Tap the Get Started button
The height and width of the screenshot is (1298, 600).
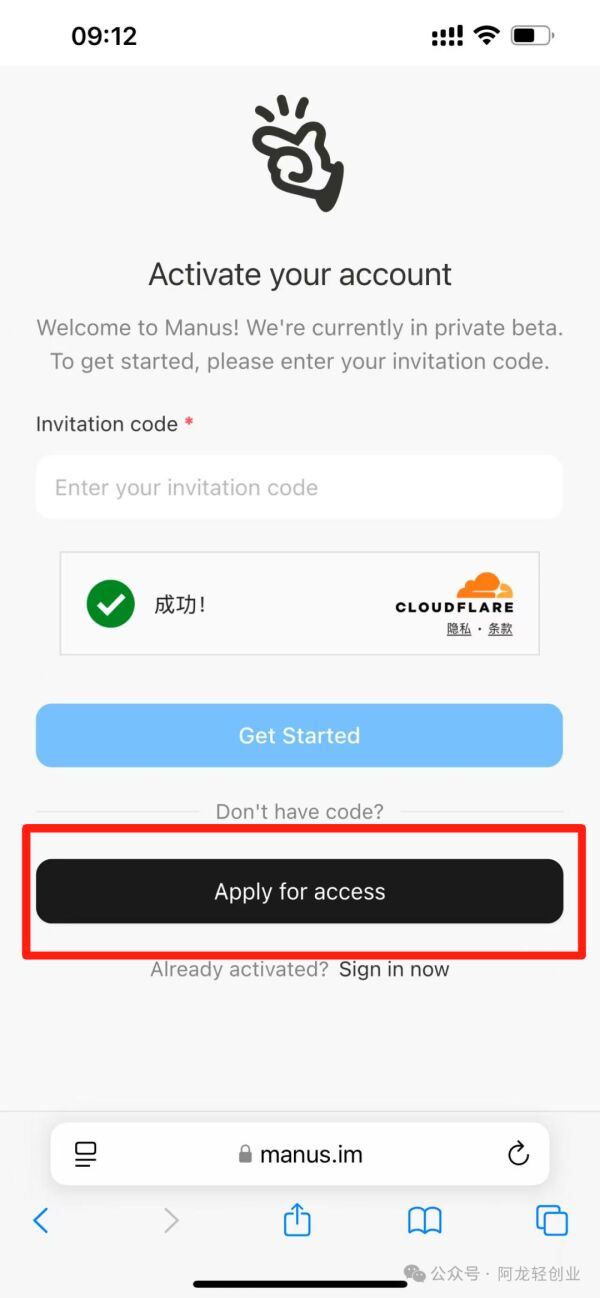pos(299,736)
